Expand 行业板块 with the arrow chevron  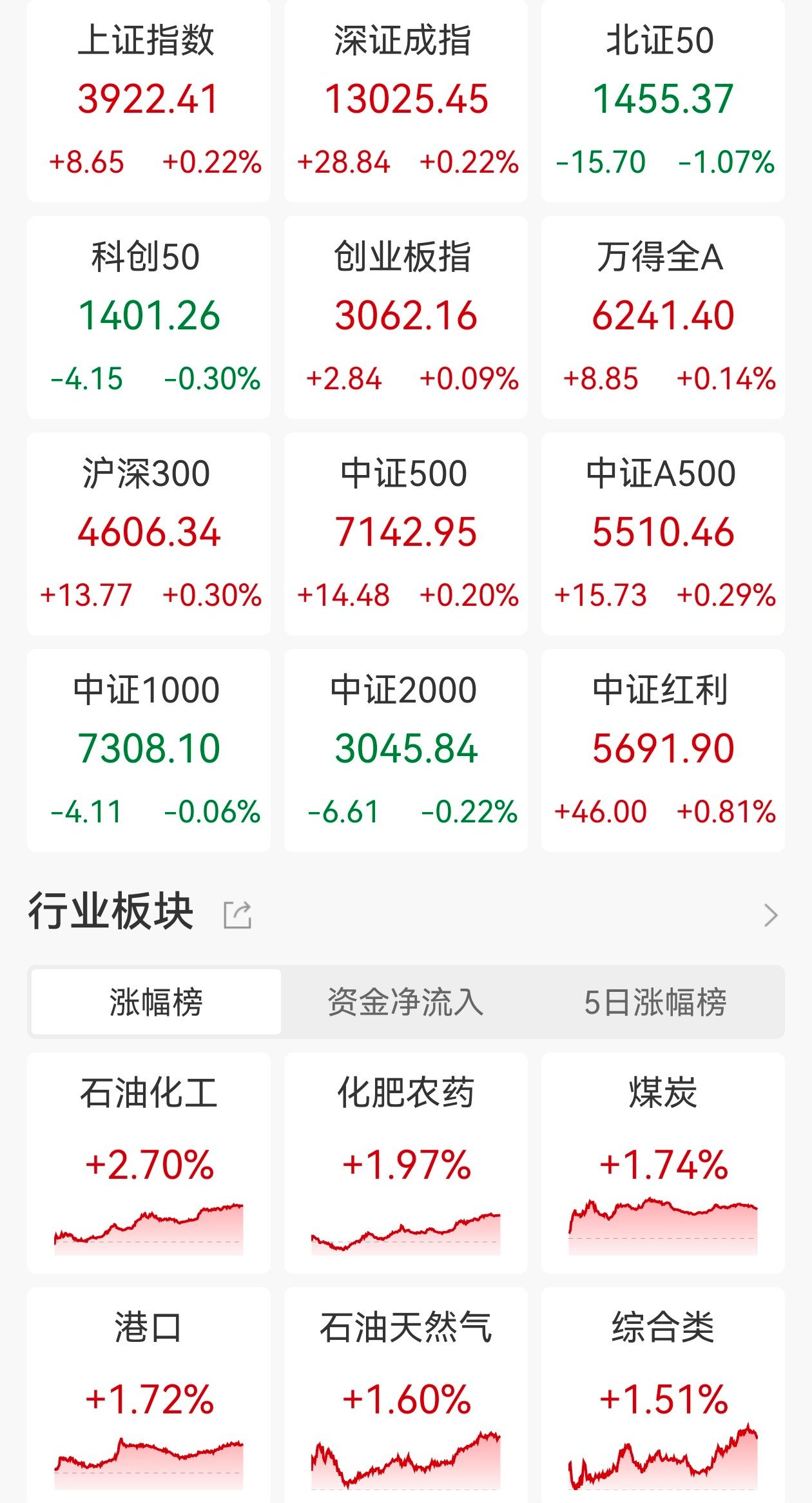point(770,915)
